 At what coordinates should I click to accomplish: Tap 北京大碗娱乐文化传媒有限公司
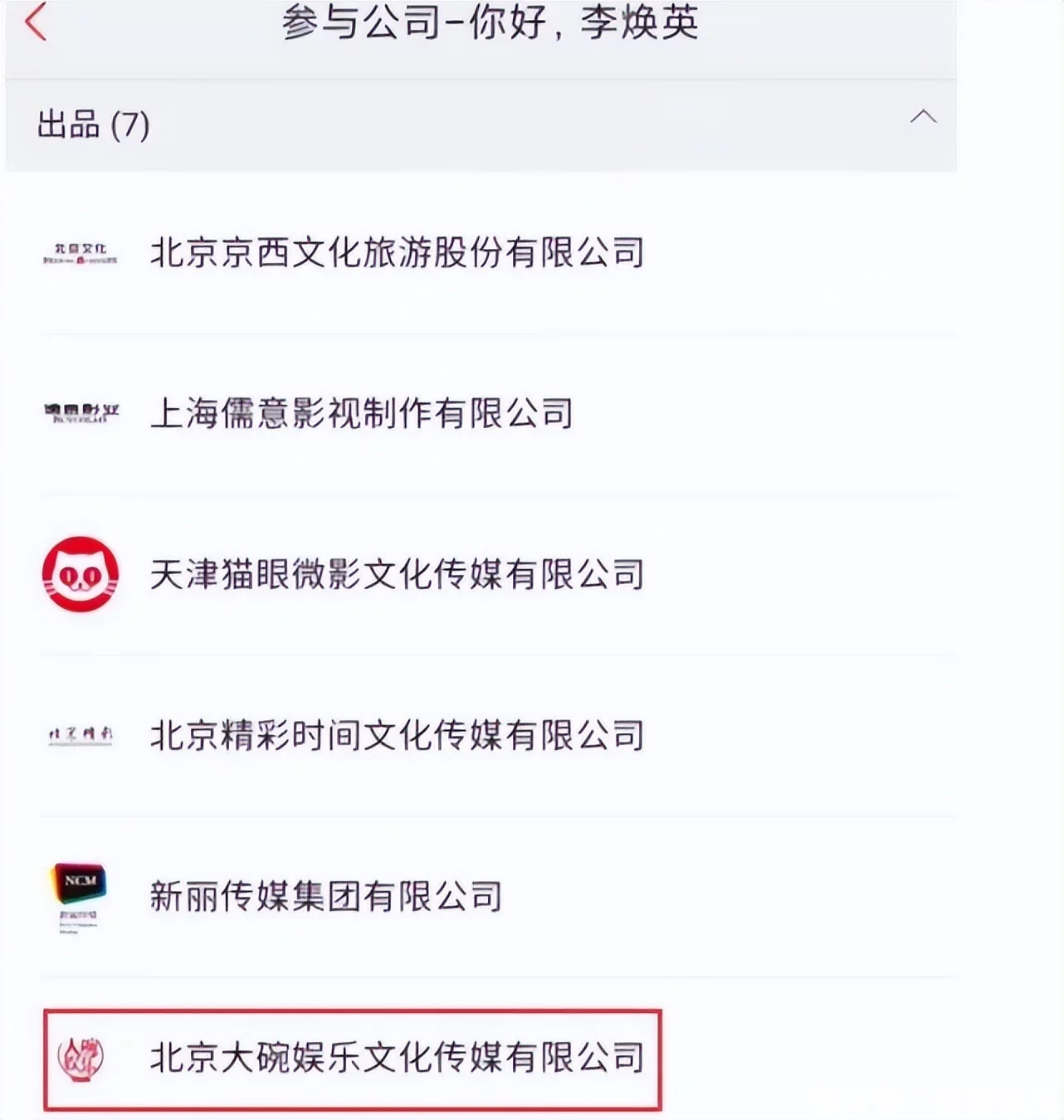coord(397,1057)
